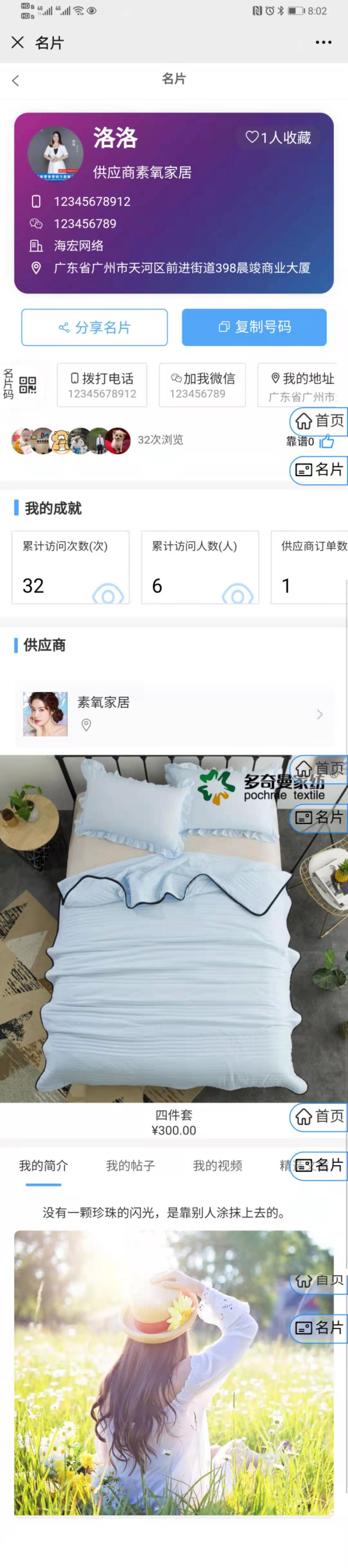348x1568 pixels.
Task: Tap floating 首页 button beside 32次浏览
Action: click(319, 421)
